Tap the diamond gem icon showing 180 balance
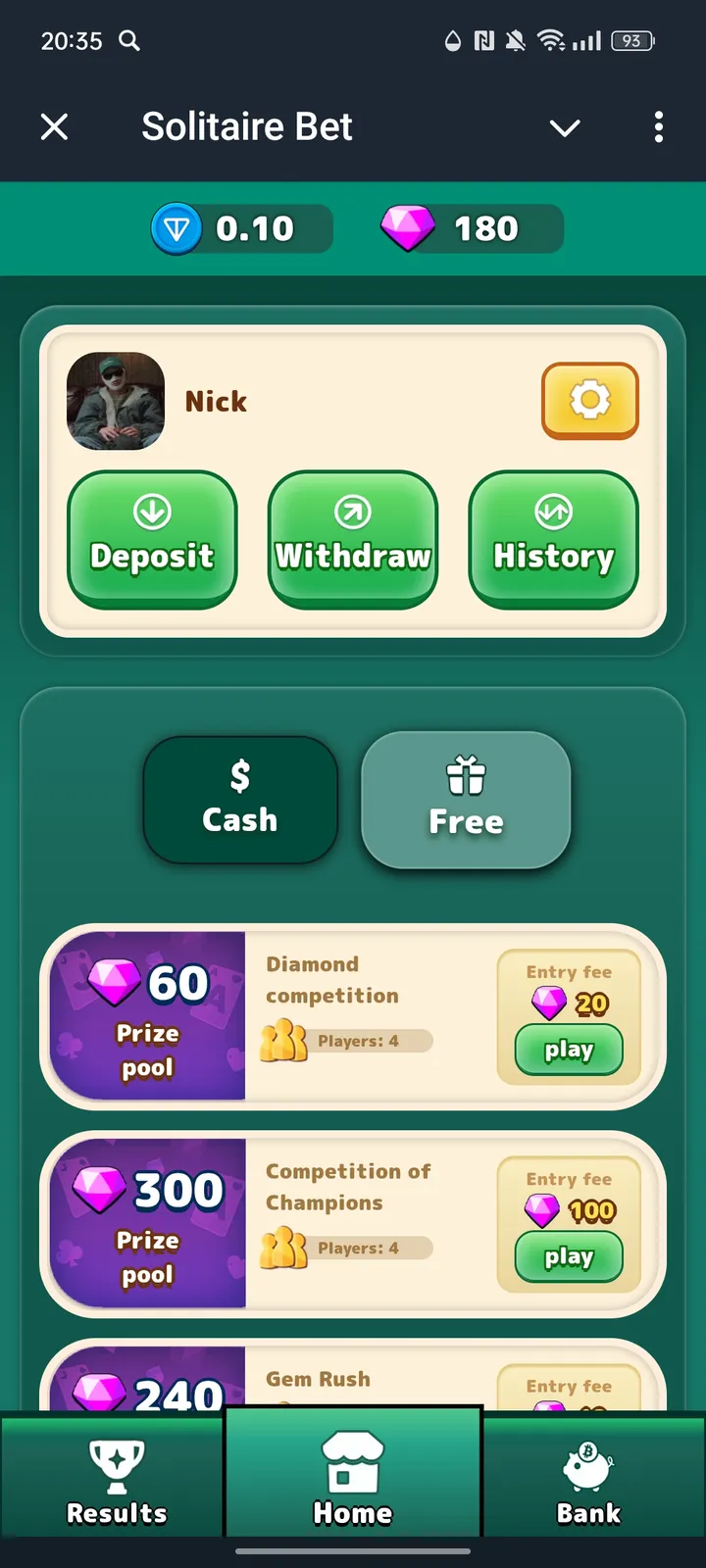 (411, 227)
